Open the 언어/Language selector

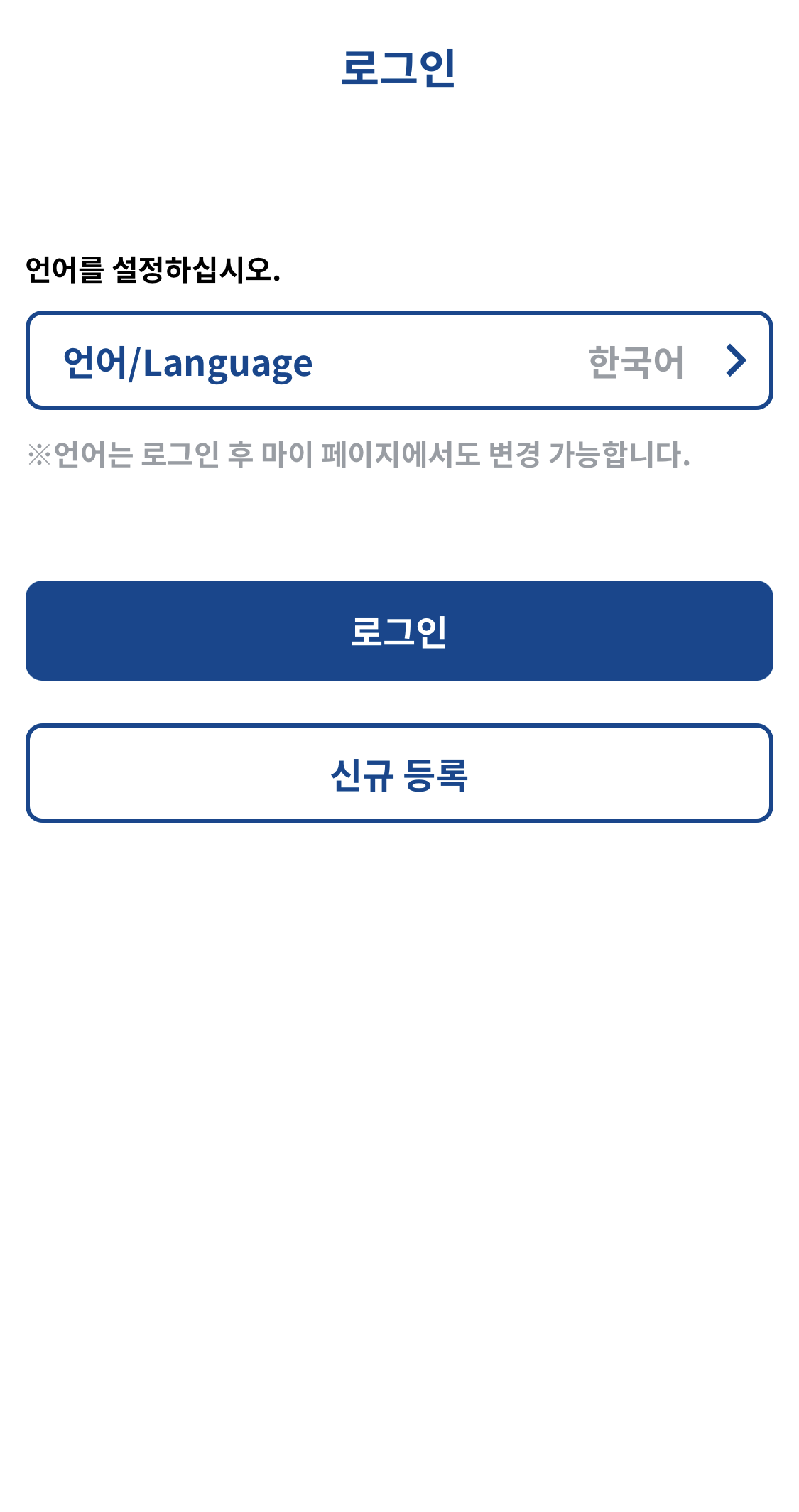click(399, 360)
